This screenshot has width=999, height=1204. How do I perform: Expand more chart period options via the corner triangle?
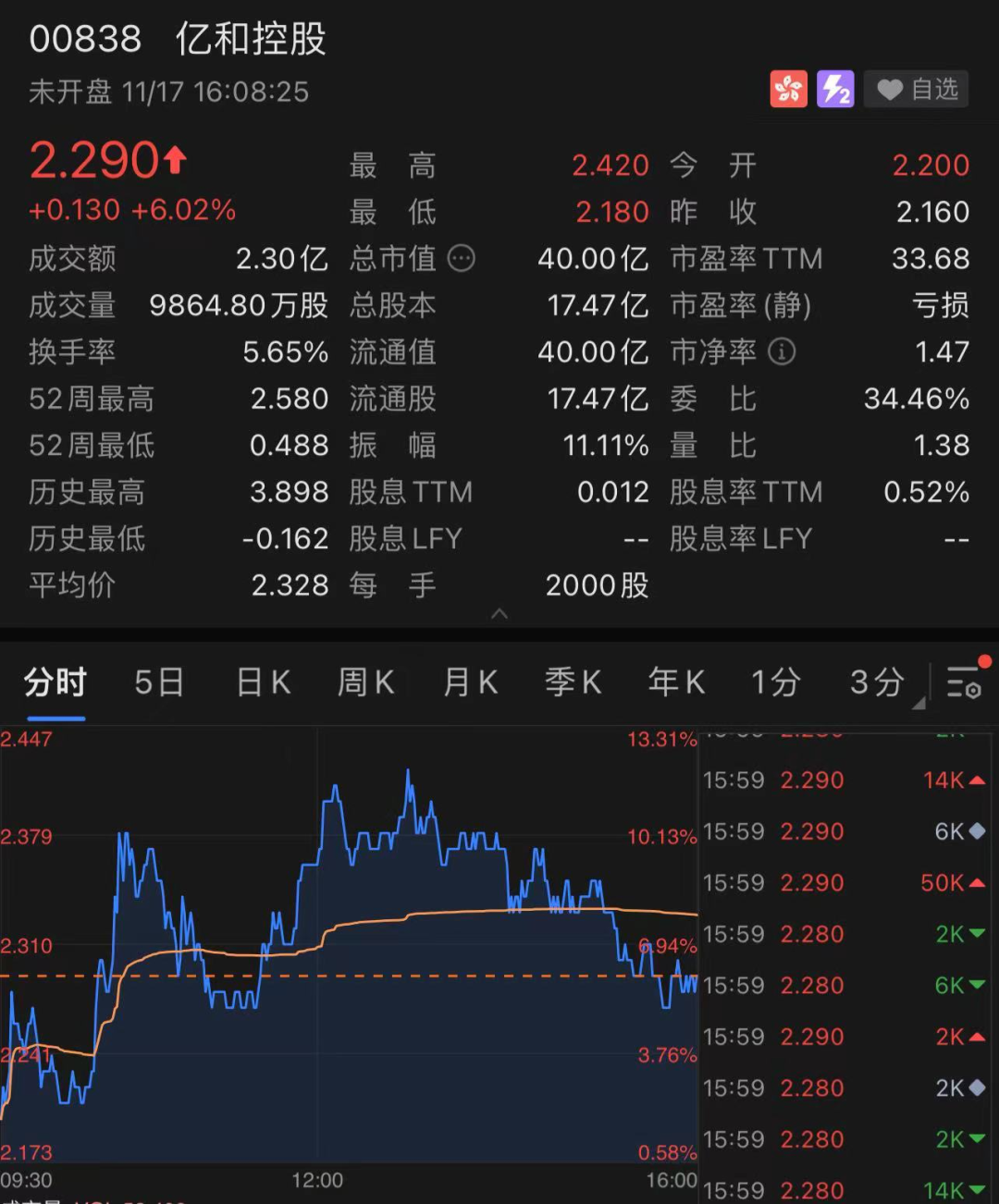point(919,705)
